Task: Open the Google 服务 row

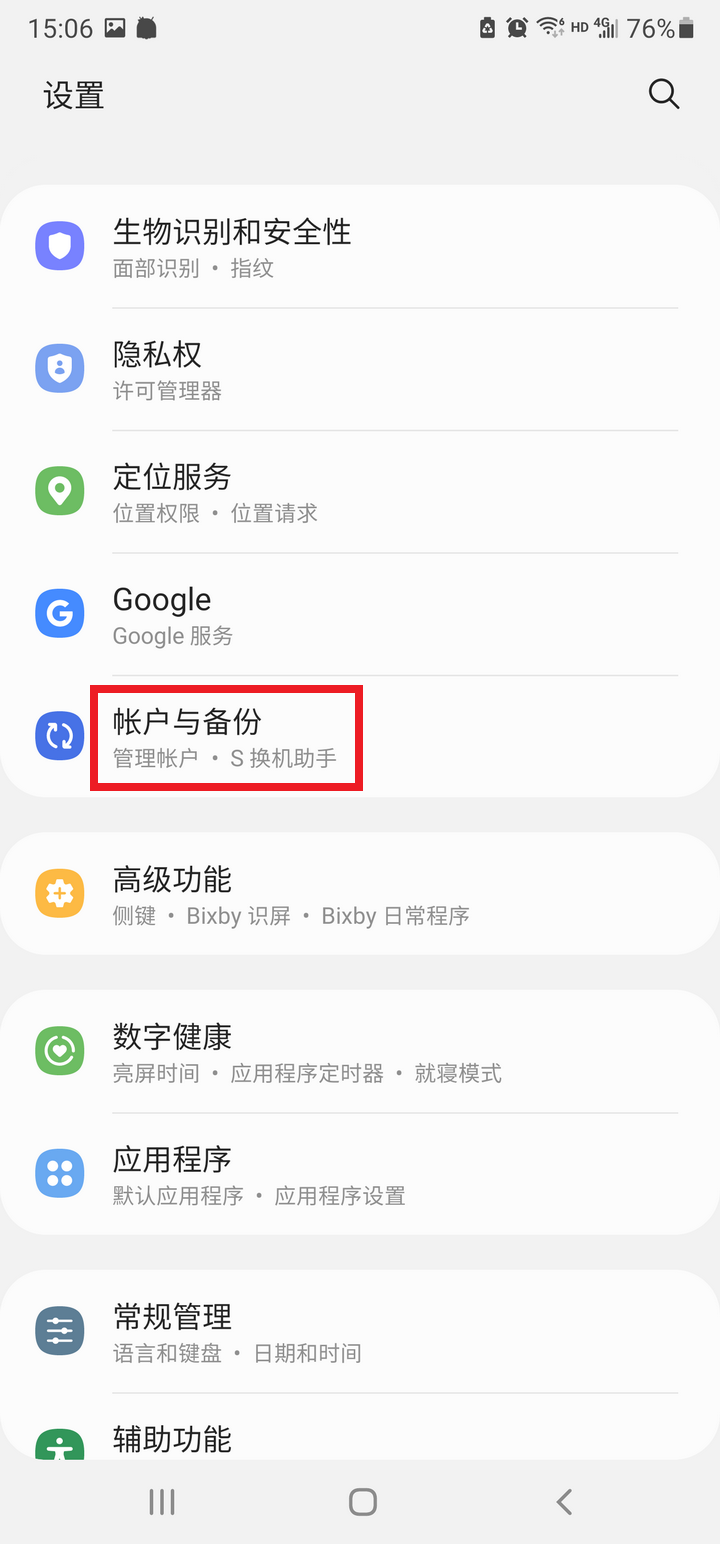Action: (x=360, y=614)
